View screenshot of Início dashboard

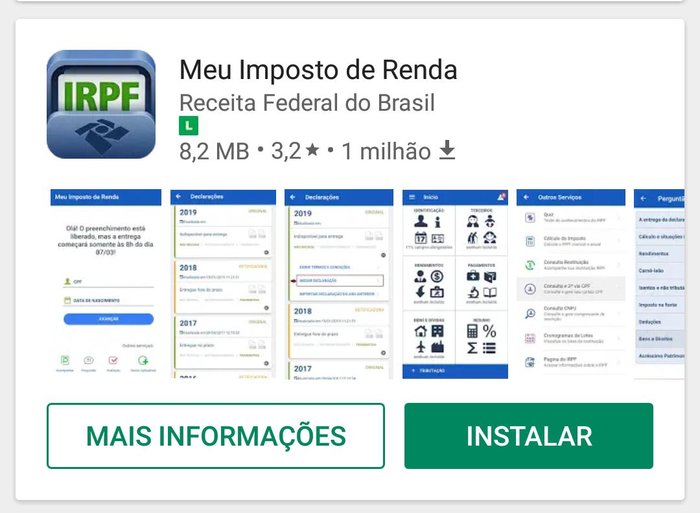click(x=453, y=283)
